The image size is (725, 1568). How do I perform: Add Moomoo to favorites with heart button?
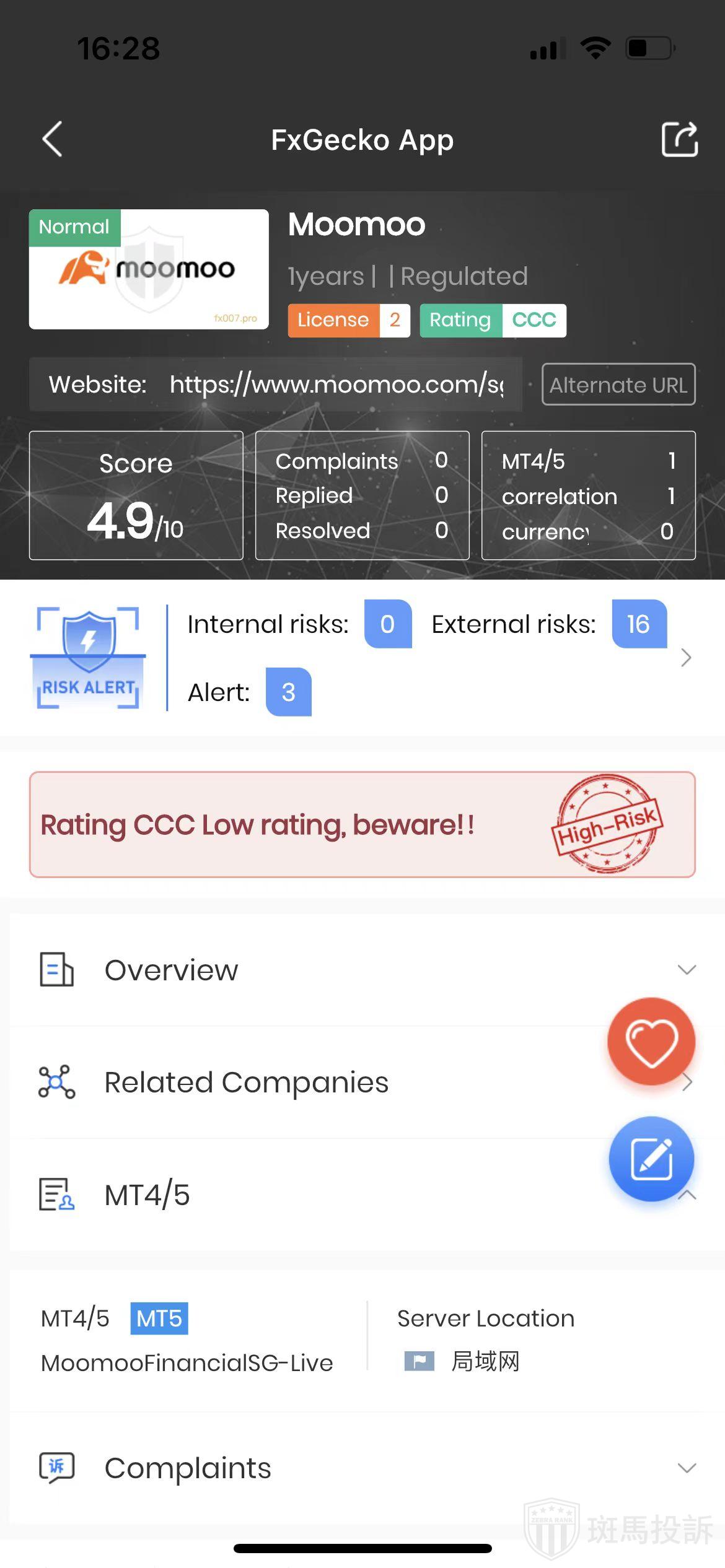tap(651, 1041)
